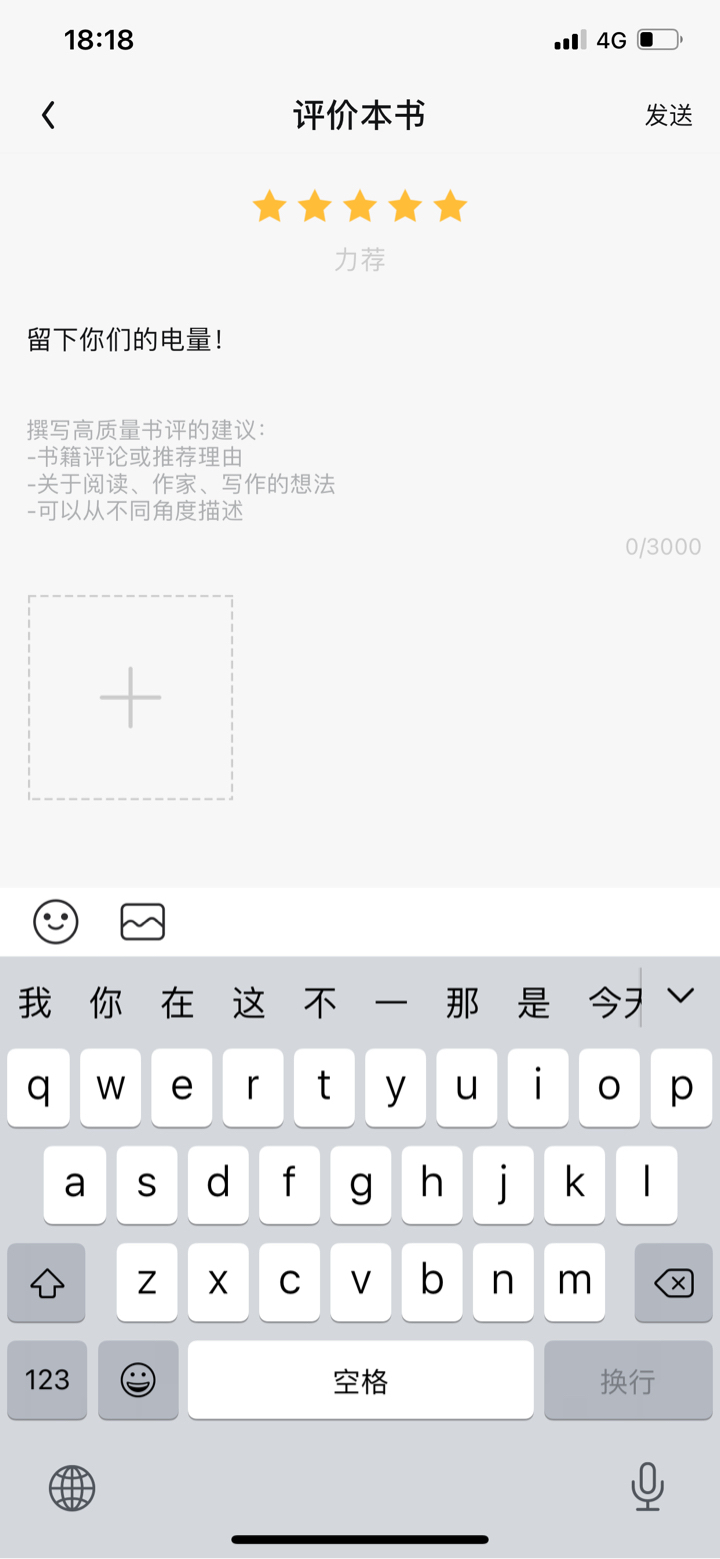Tap the shift key
Screen dimensions: 720x1559
tap(46, 1282)
